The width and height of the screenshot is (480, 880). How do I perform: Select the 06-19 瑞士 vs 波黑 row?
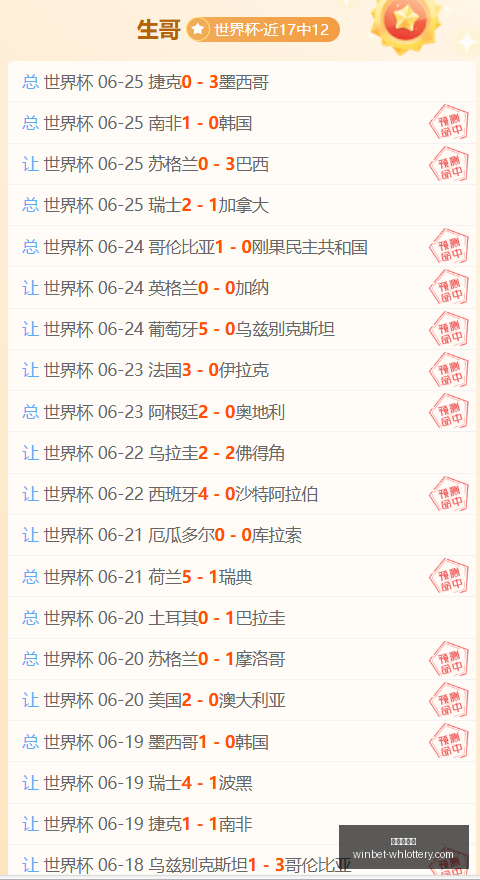[x=242, y=783]
